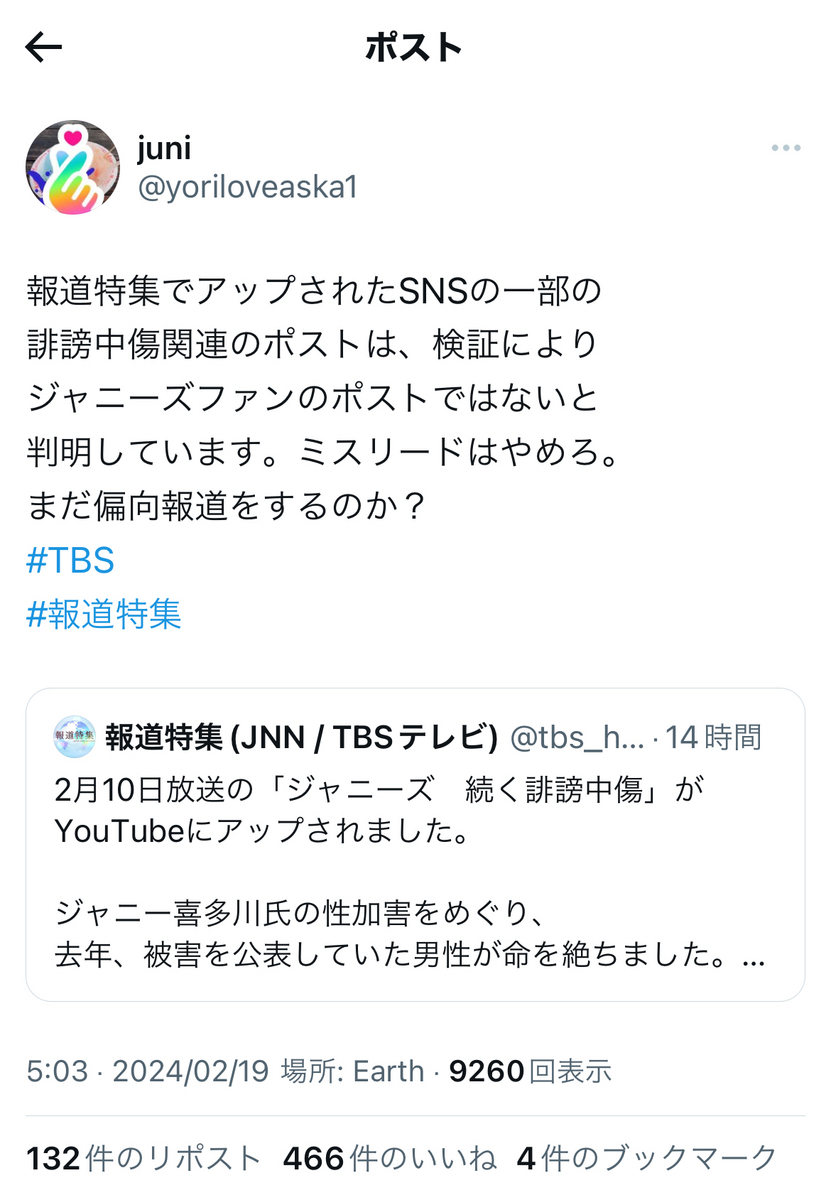Screen dimensions: 831x1200
Task: View the 132 reposts list
Action: [143, 1158]
